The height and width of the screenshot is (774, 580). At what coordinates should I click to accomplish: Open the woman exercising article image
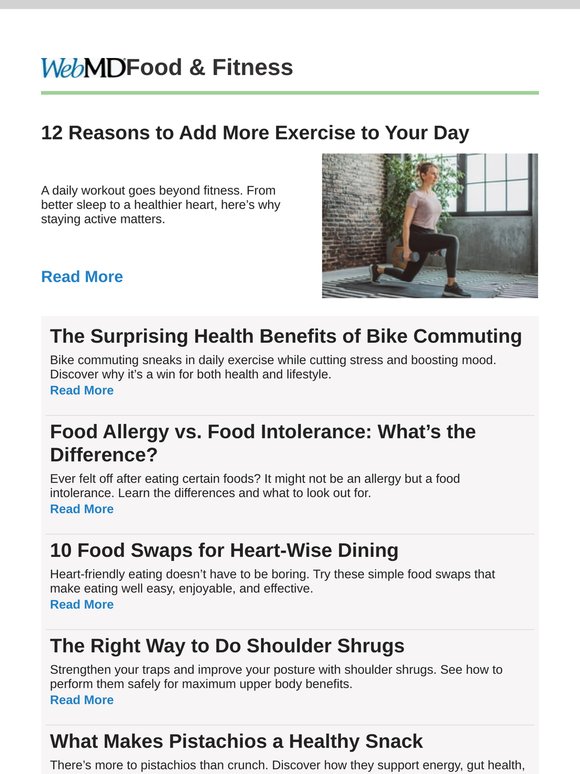(x=430, y=226)
